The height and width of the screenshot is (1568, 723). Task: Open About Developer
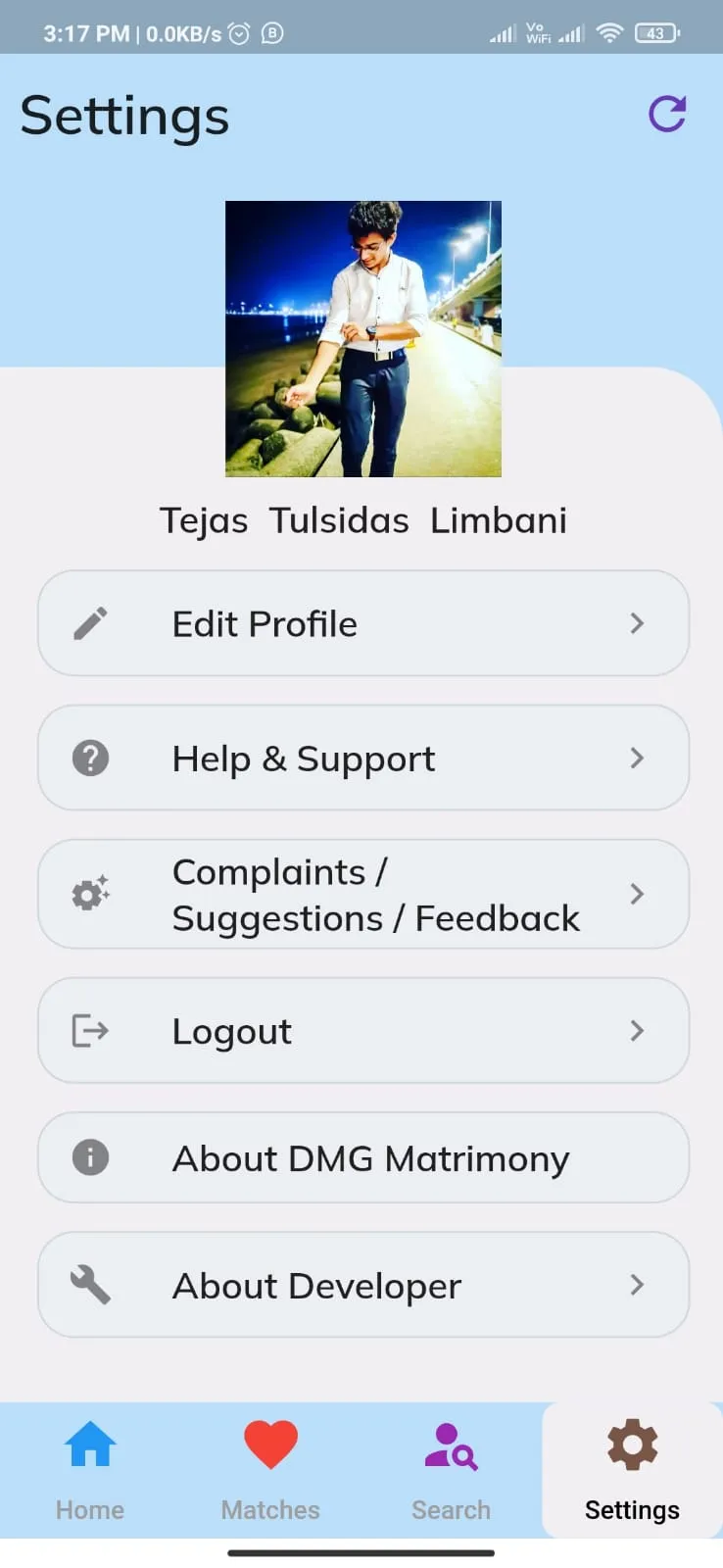click(x=363, y=1285)
